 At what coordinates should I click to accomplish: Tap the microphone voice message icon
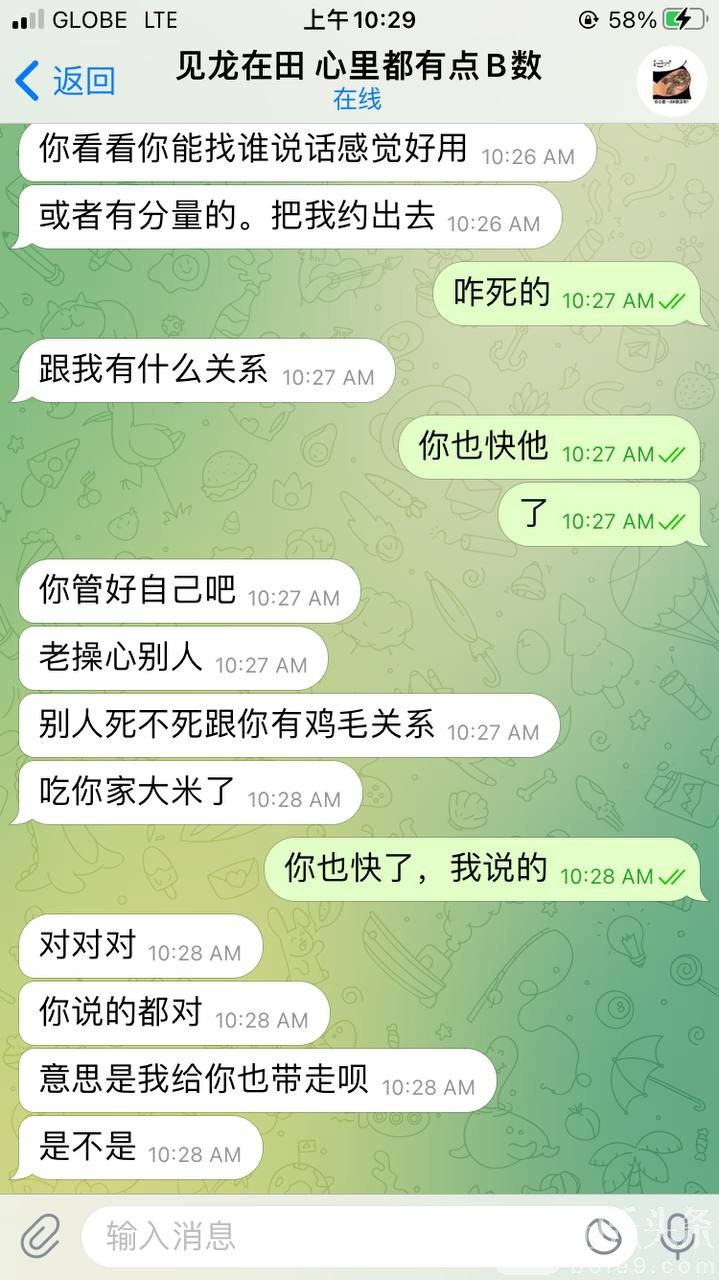[x=678, y=1237]
